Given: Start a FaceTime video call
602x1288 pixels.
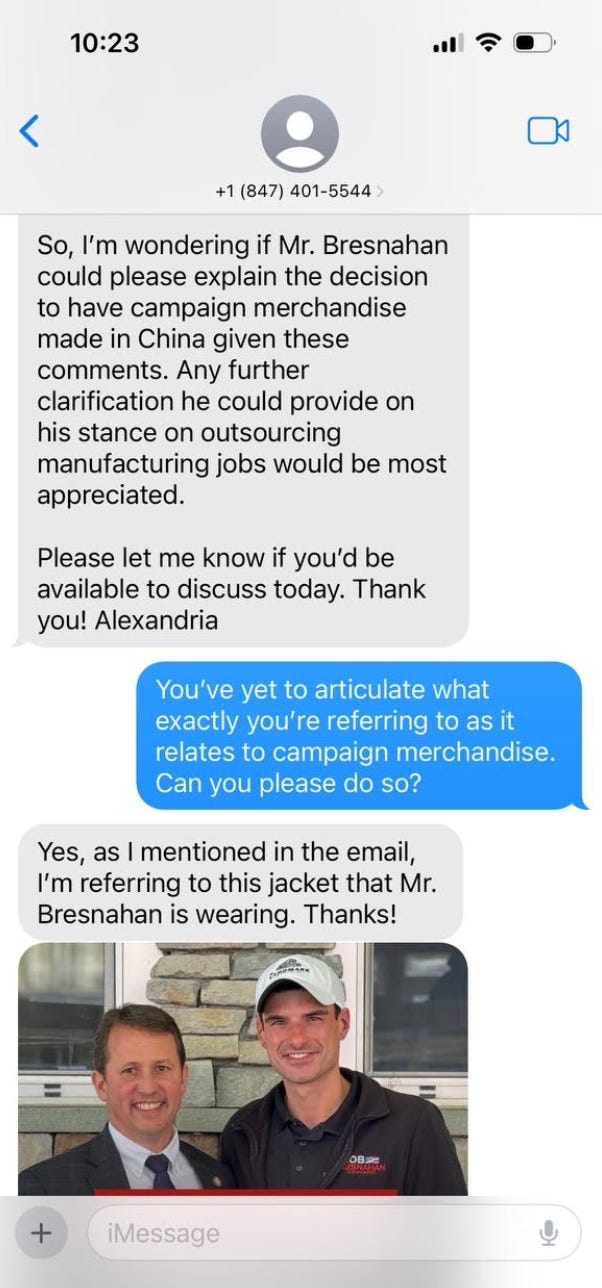Looking at the screenshot, I should tap(548, 131).
